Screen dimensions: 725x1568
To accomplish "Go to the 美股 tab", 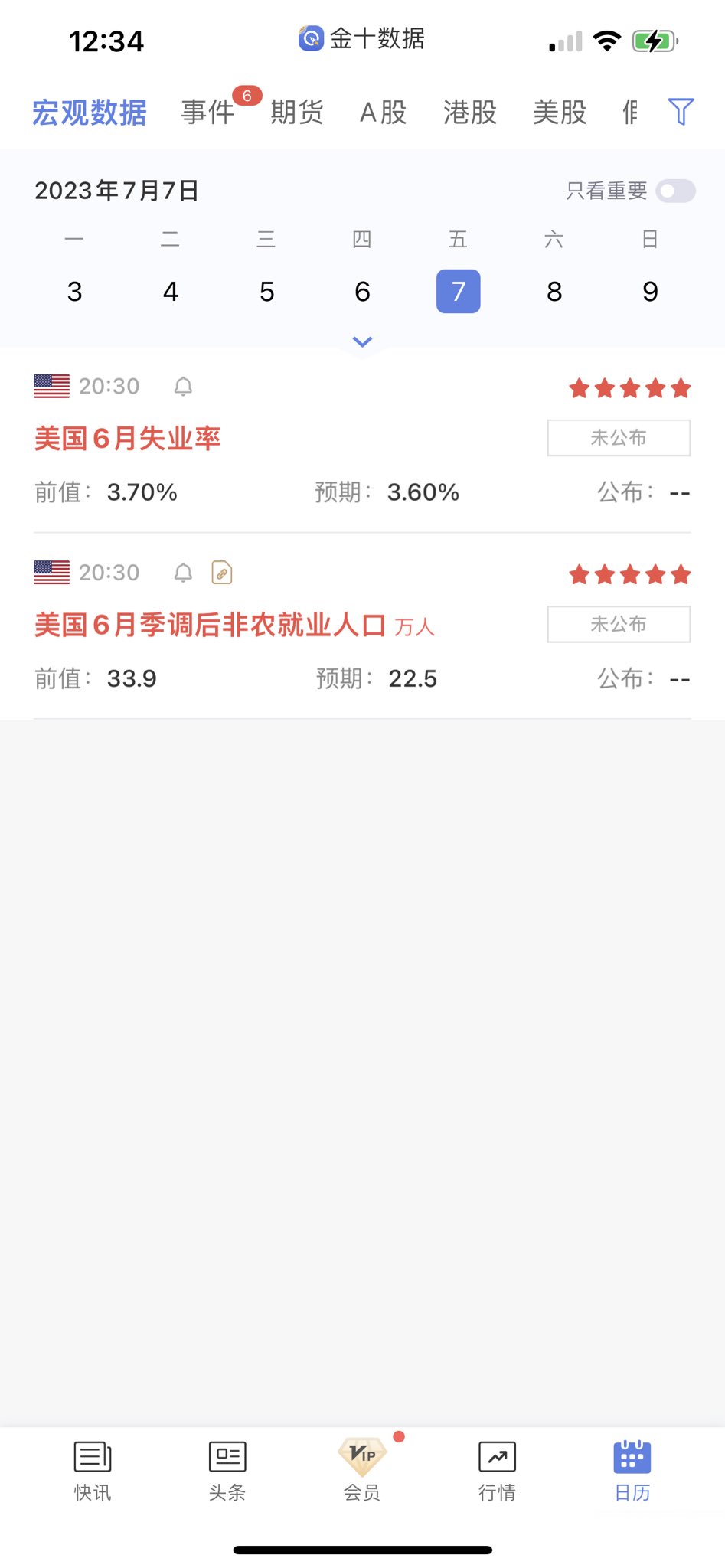I will [560, 113].
